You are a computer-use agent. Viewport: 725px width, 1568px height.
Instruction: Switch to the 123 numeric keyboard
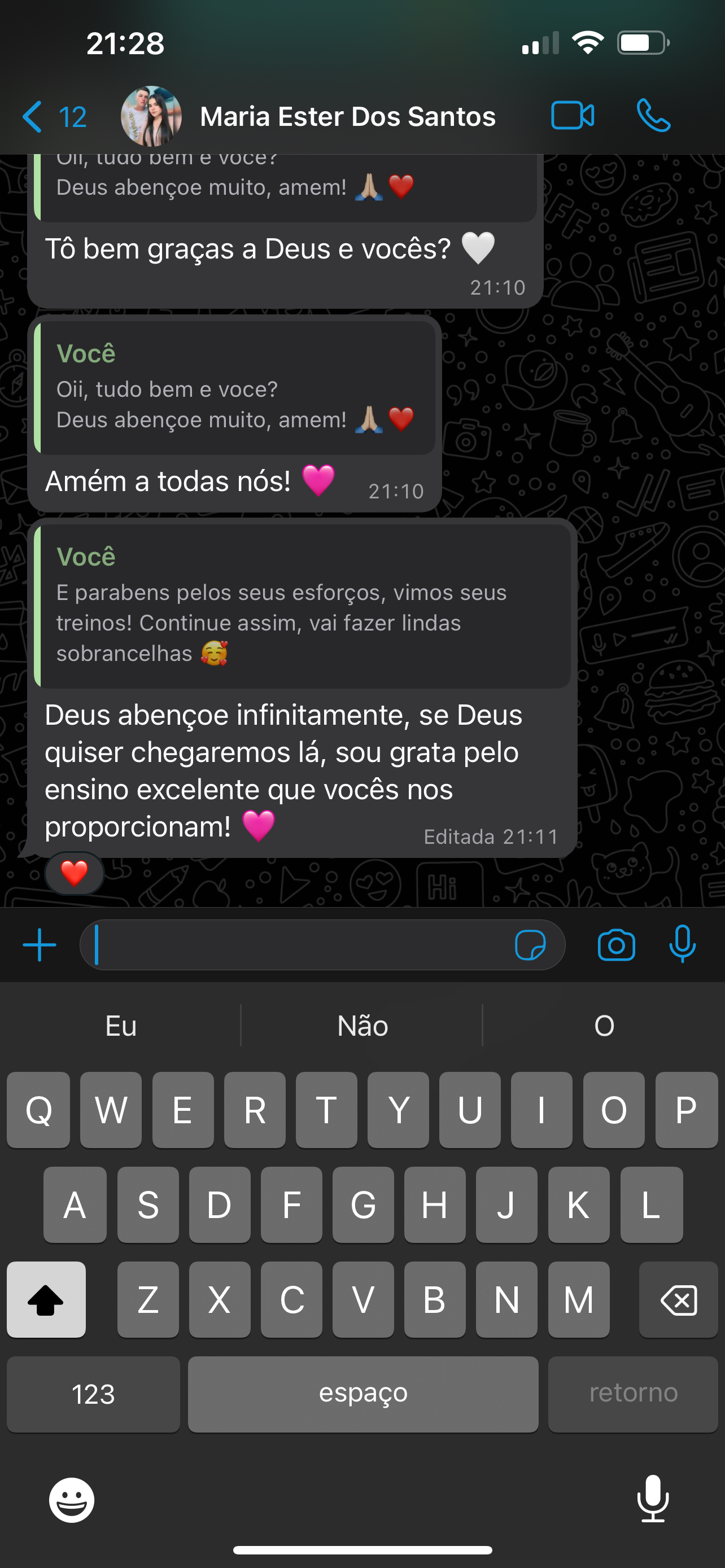(93, 1394)
